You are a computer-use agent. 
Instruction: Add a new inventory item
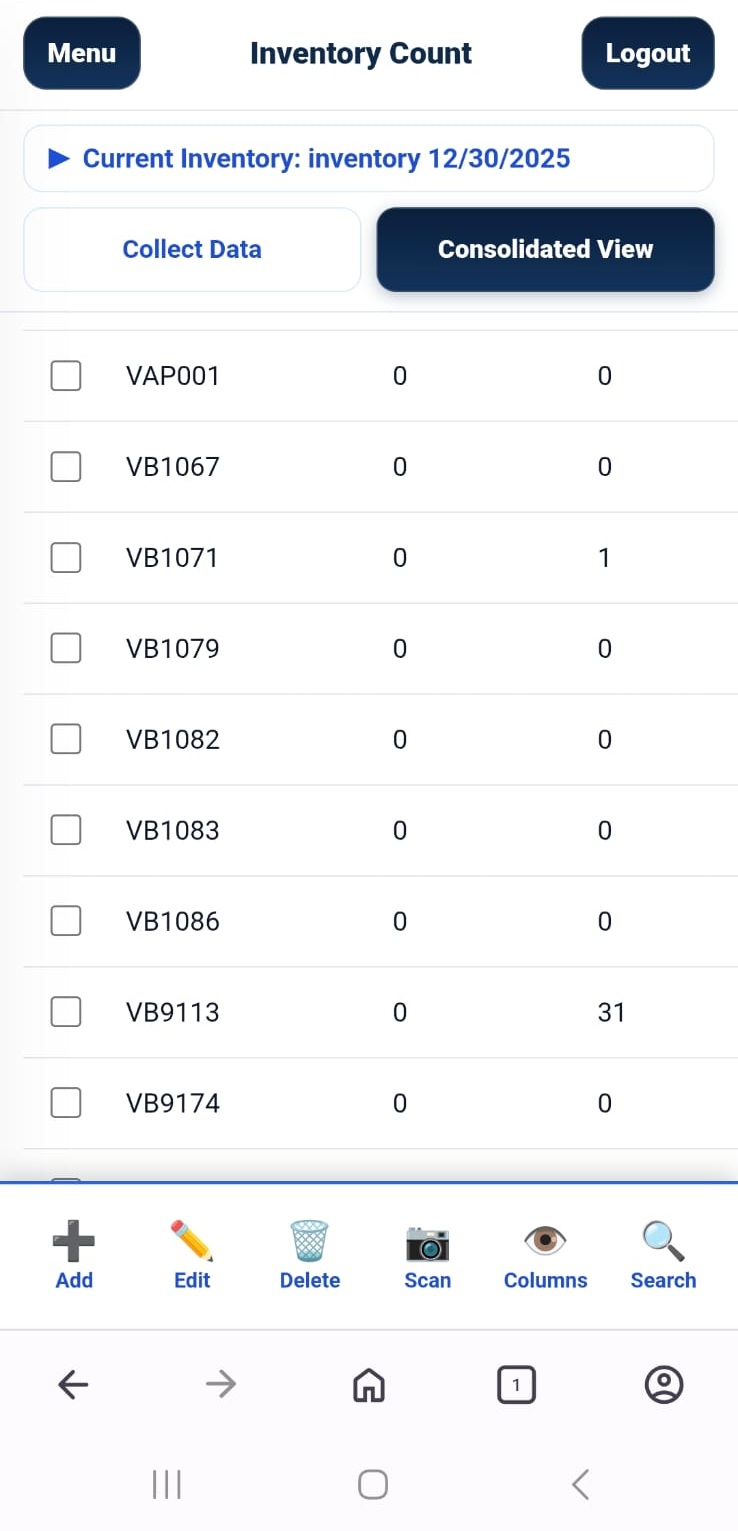coord(74,1256)
